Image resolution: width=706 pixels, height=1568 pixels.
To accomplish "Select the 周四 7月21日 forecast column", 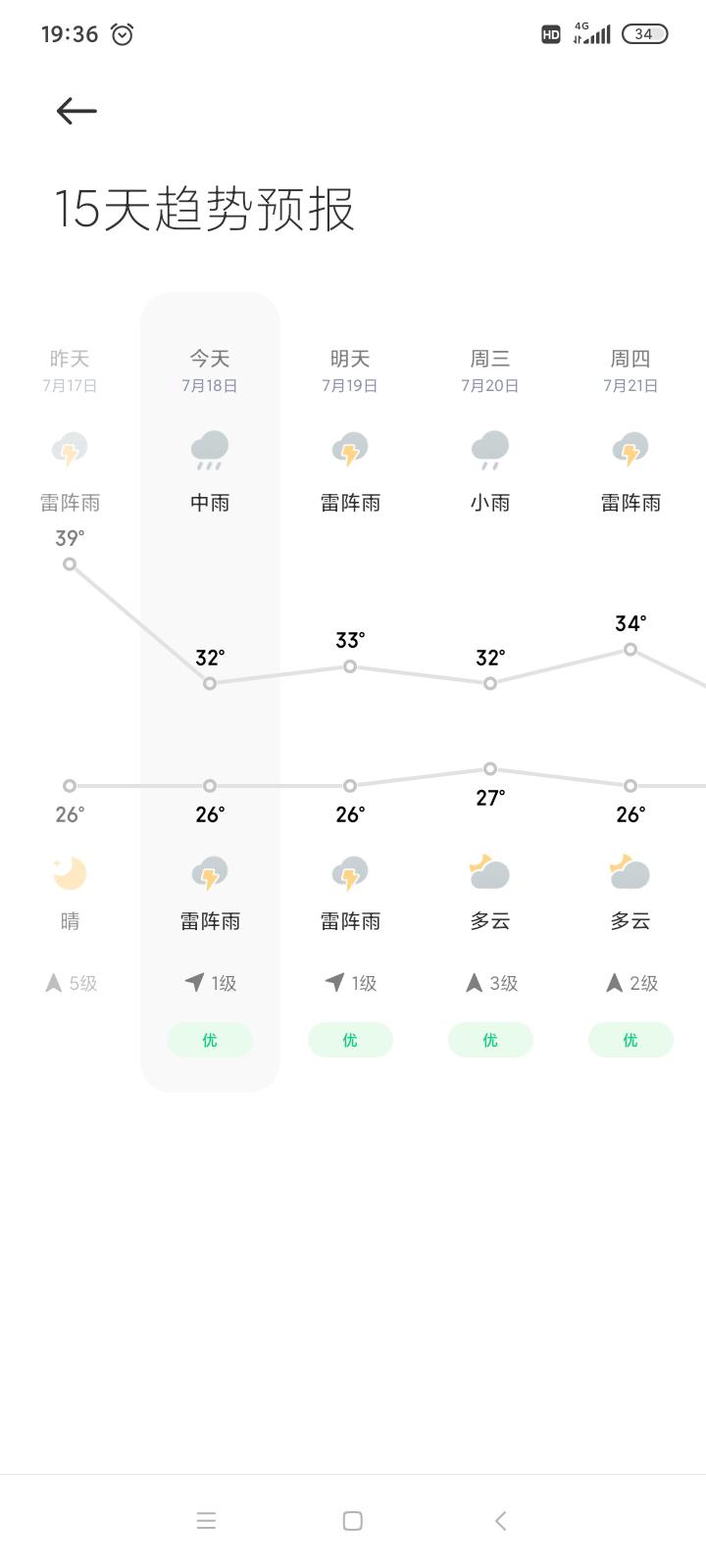I will pyautogui.click(x=630, y=692).
